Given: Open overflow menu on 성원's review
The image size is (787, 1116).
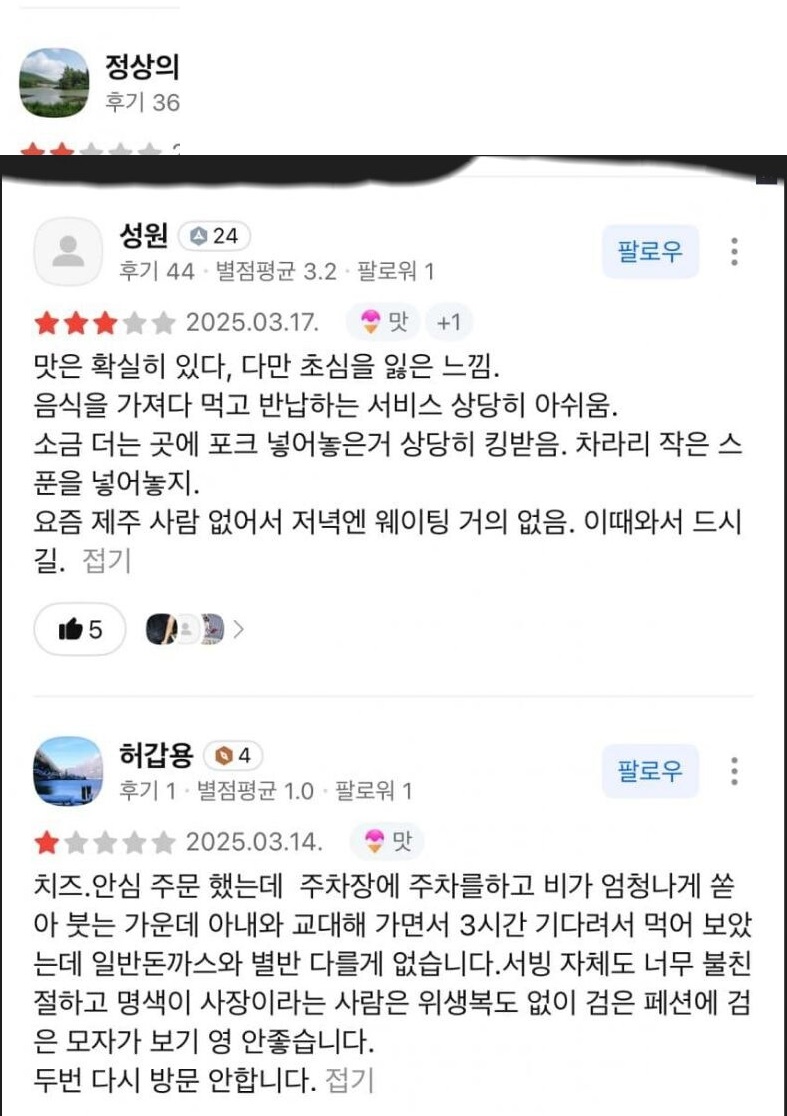Looking at the screenshot, I should [x=735, y=251].
